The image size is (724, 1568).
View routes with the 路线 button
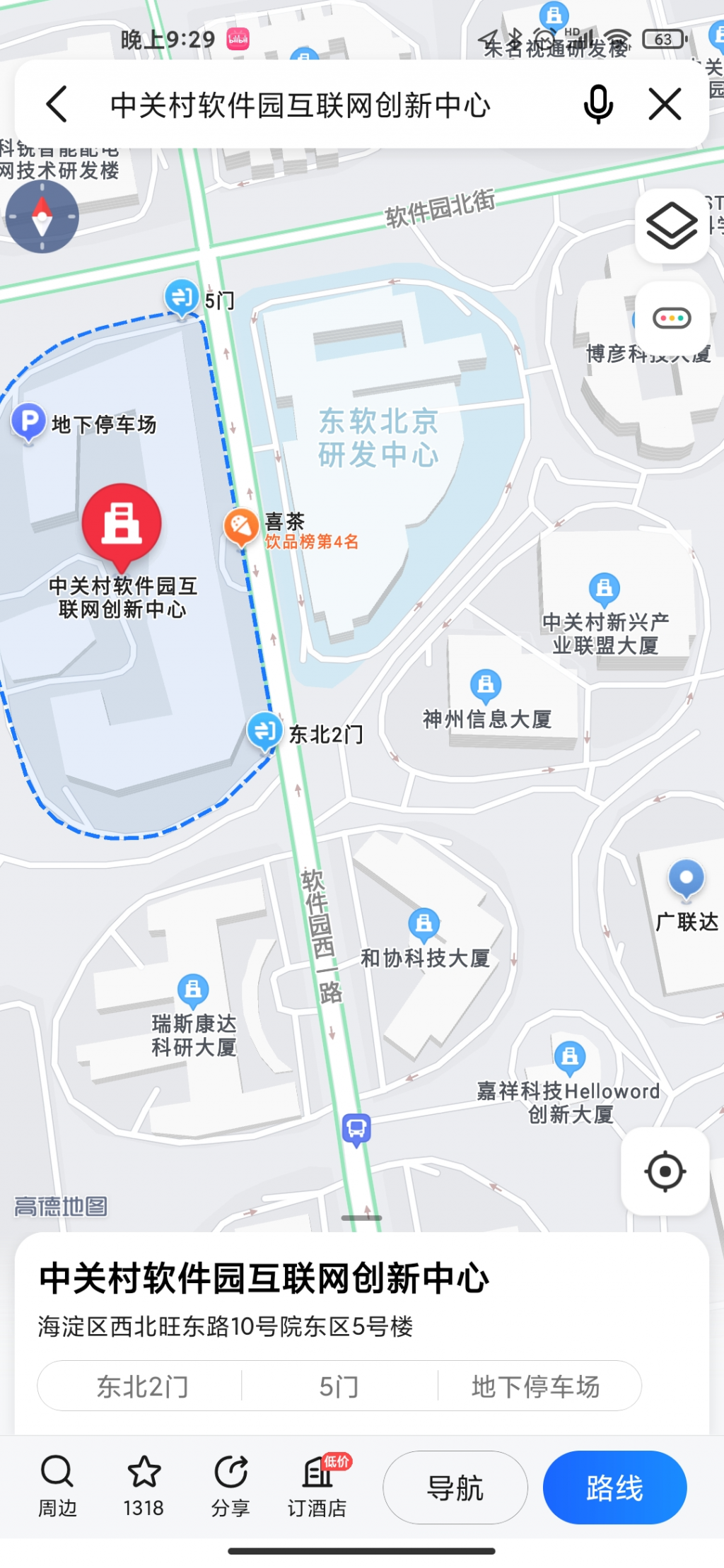point(614,1487)
